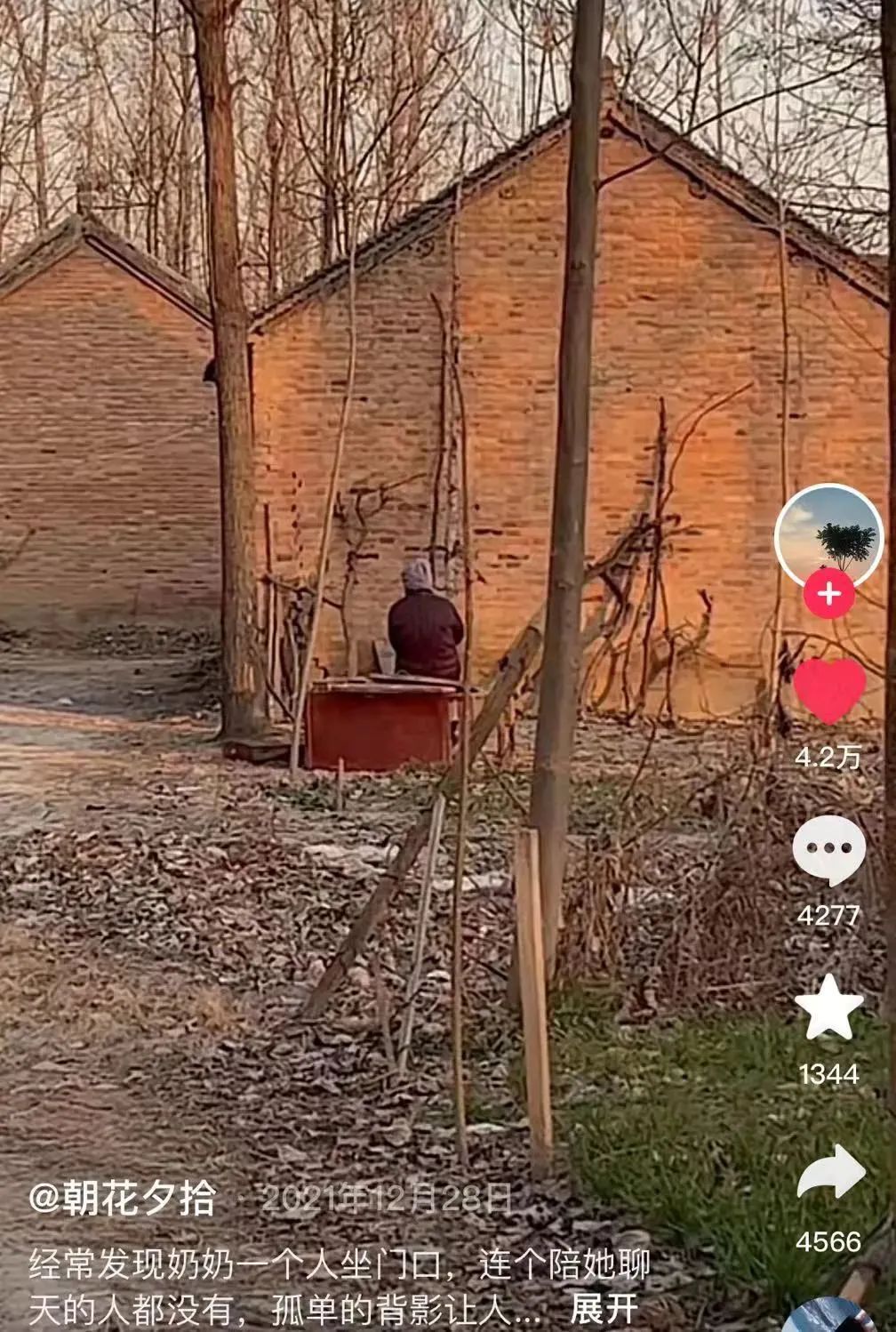896x1332 pixels.
Task: Open the comments with 4277 replies
Action: tap(828, 850)
